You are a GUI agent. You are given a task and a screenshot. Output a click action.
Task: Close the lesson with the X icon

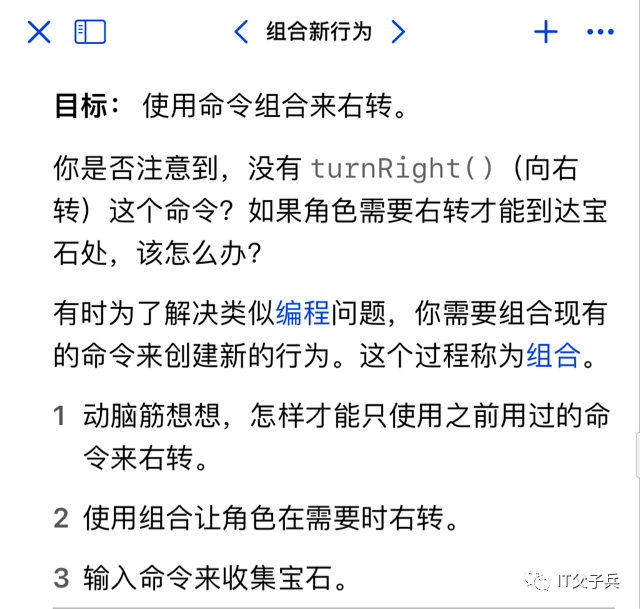[38, 32]
